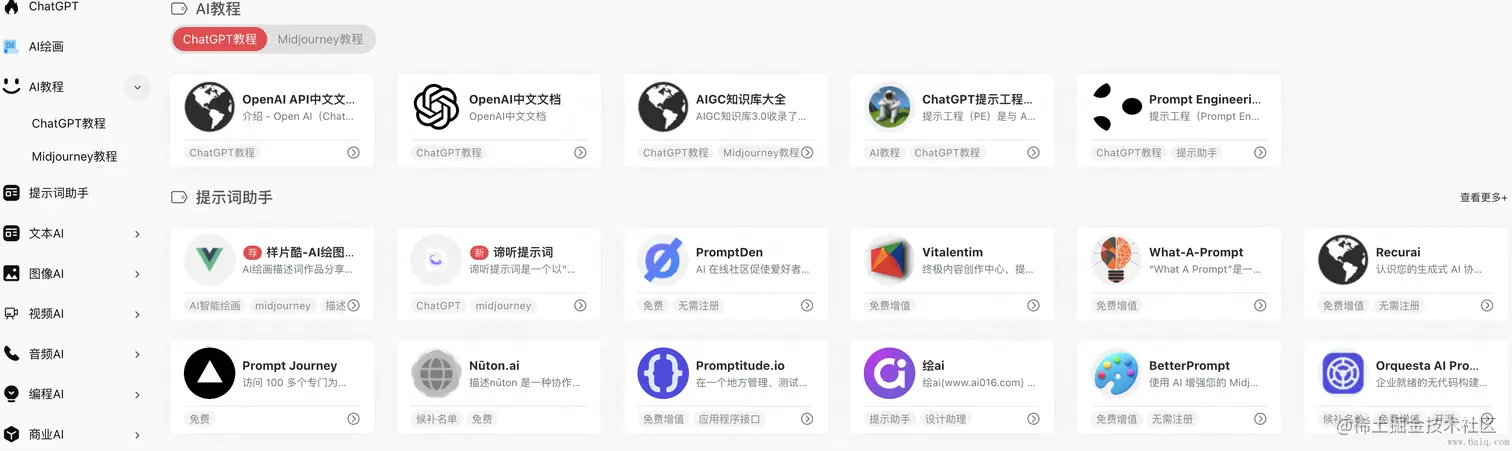This screenshot has height=451, width=1512.
Task: Expand the 编程AI sidebar category
Action: [137, 395]
